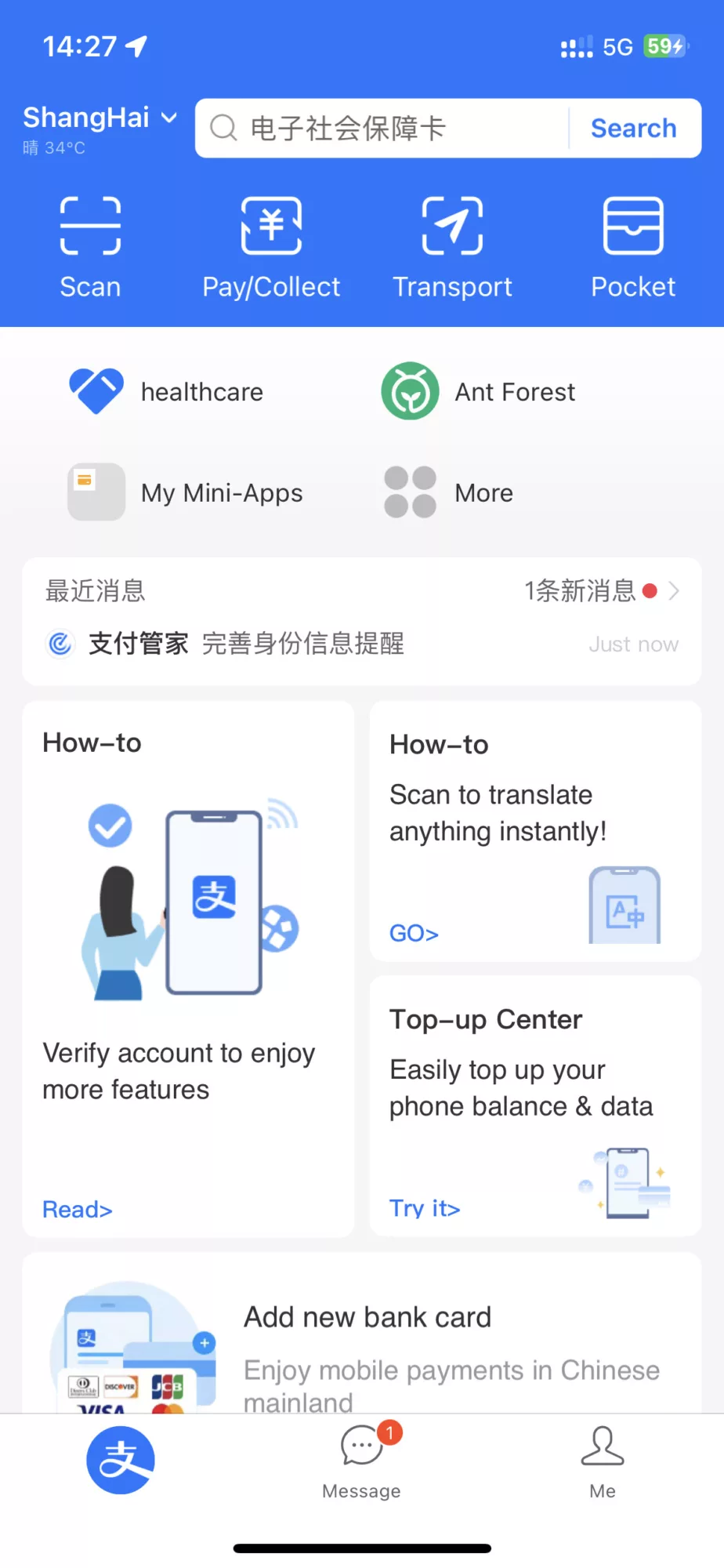Viewport: 724px width, 1568px height.
Task: Tap GO> on the scan to translate card
Action: pyautogui.click(x=414, y=933)
